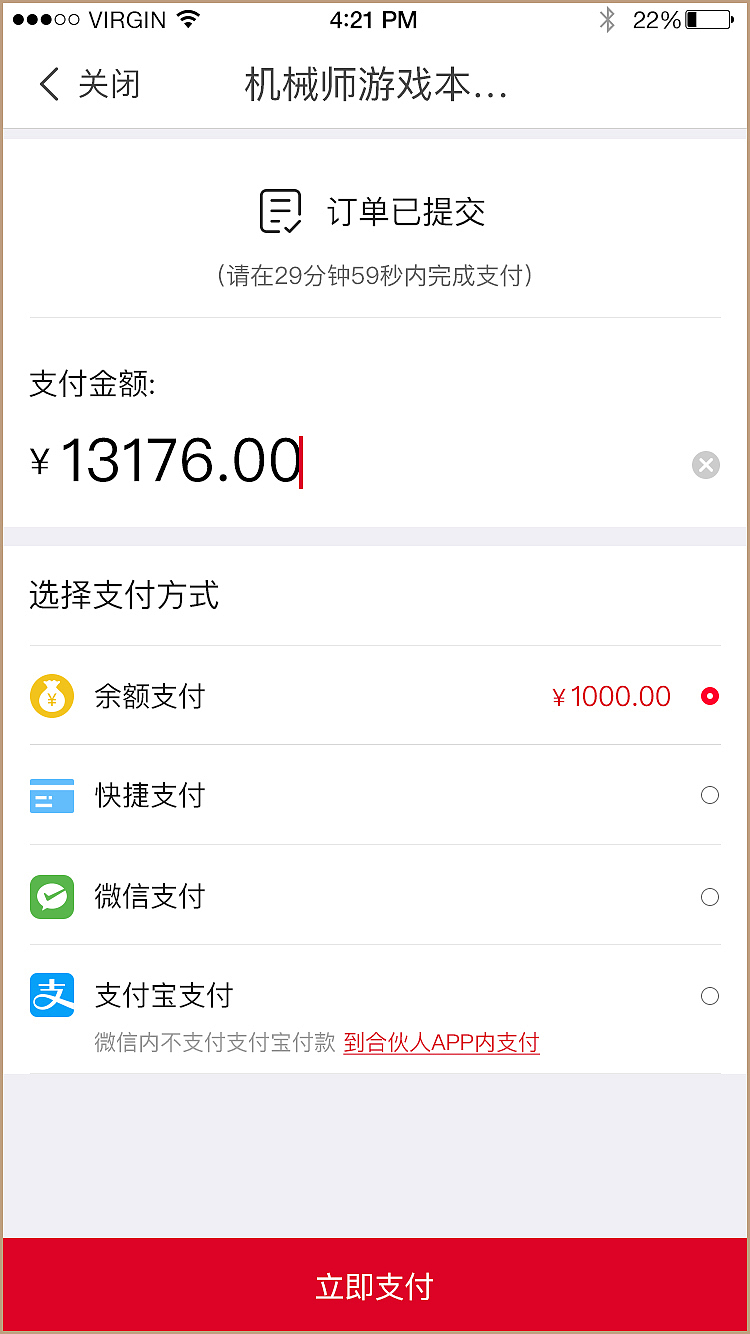The width and height of the screenshot is (750, 1334).
Task: Confirm with 立即支付 button
Action: (375, 1286)
